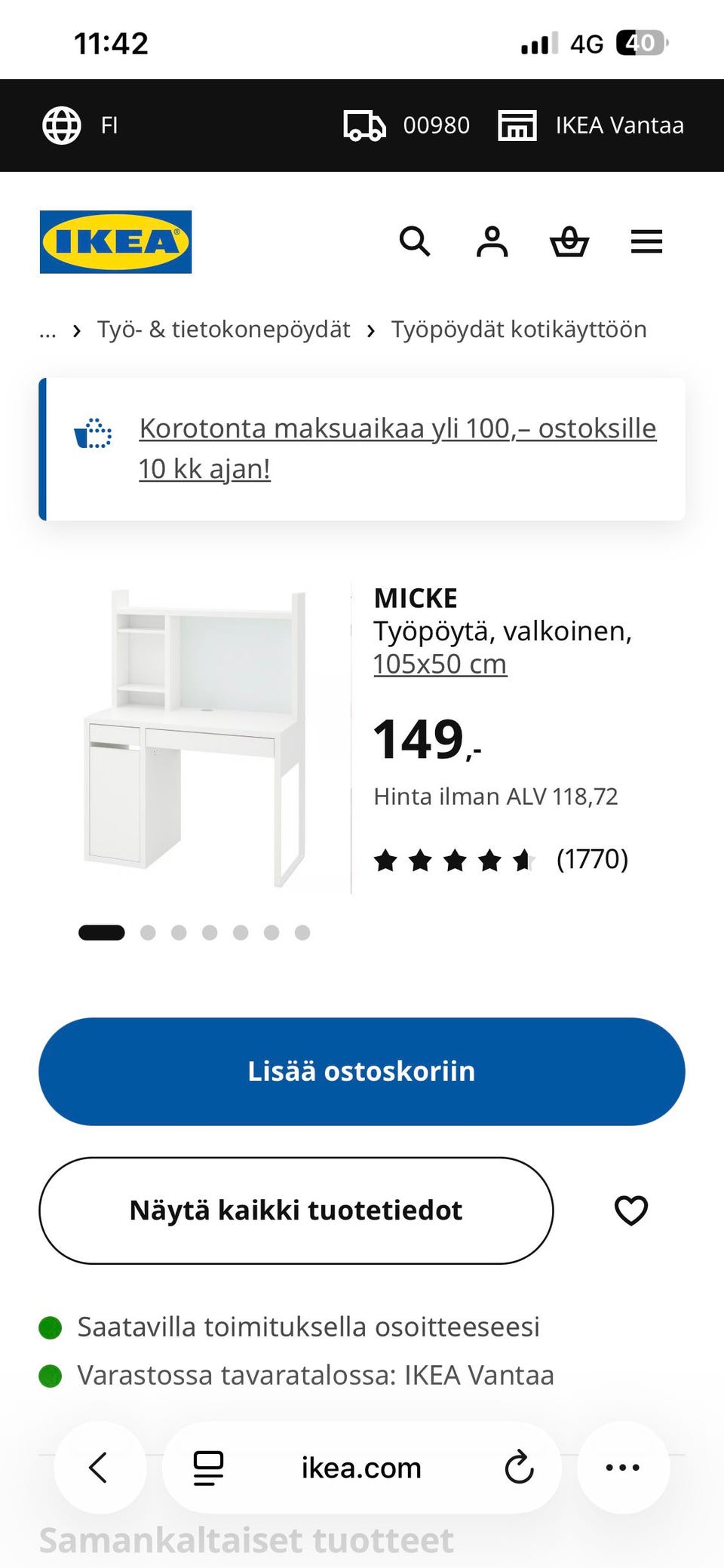Select the IKEA Vantaa store

click(591, 125)
